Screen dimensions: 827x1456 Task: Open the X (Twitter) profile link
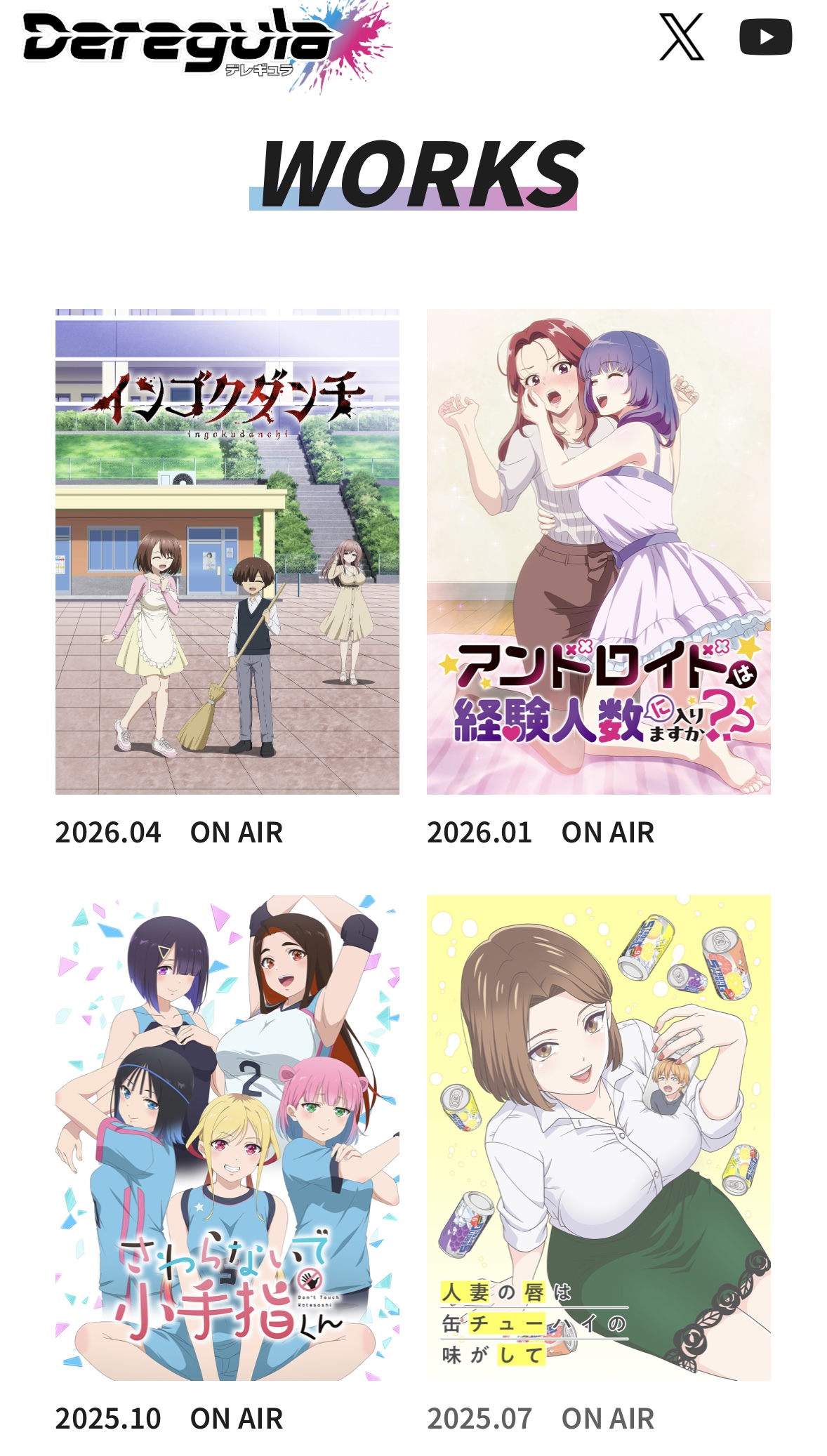681,37
